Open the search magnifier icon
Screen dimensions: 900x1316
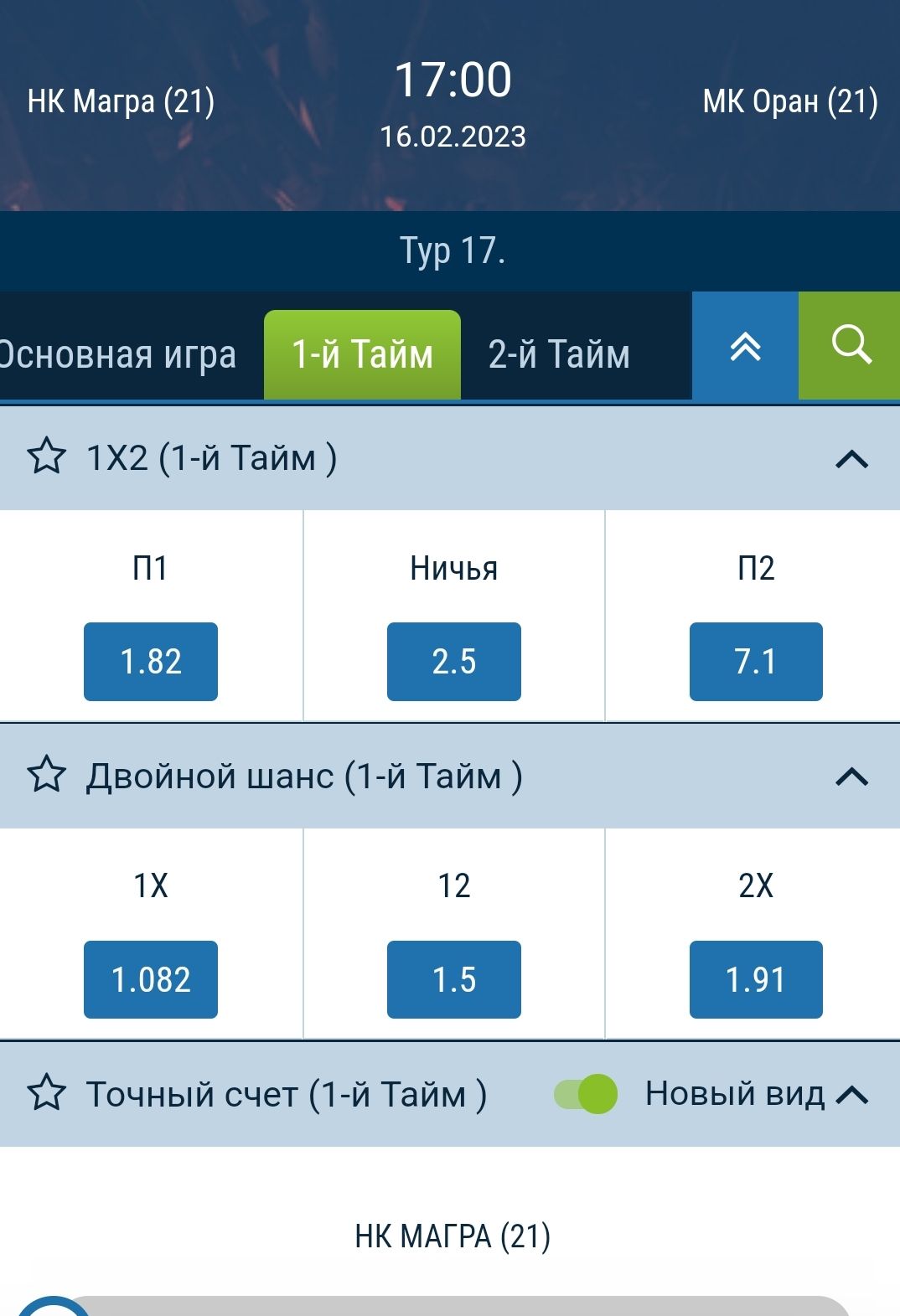pos(850,345)
